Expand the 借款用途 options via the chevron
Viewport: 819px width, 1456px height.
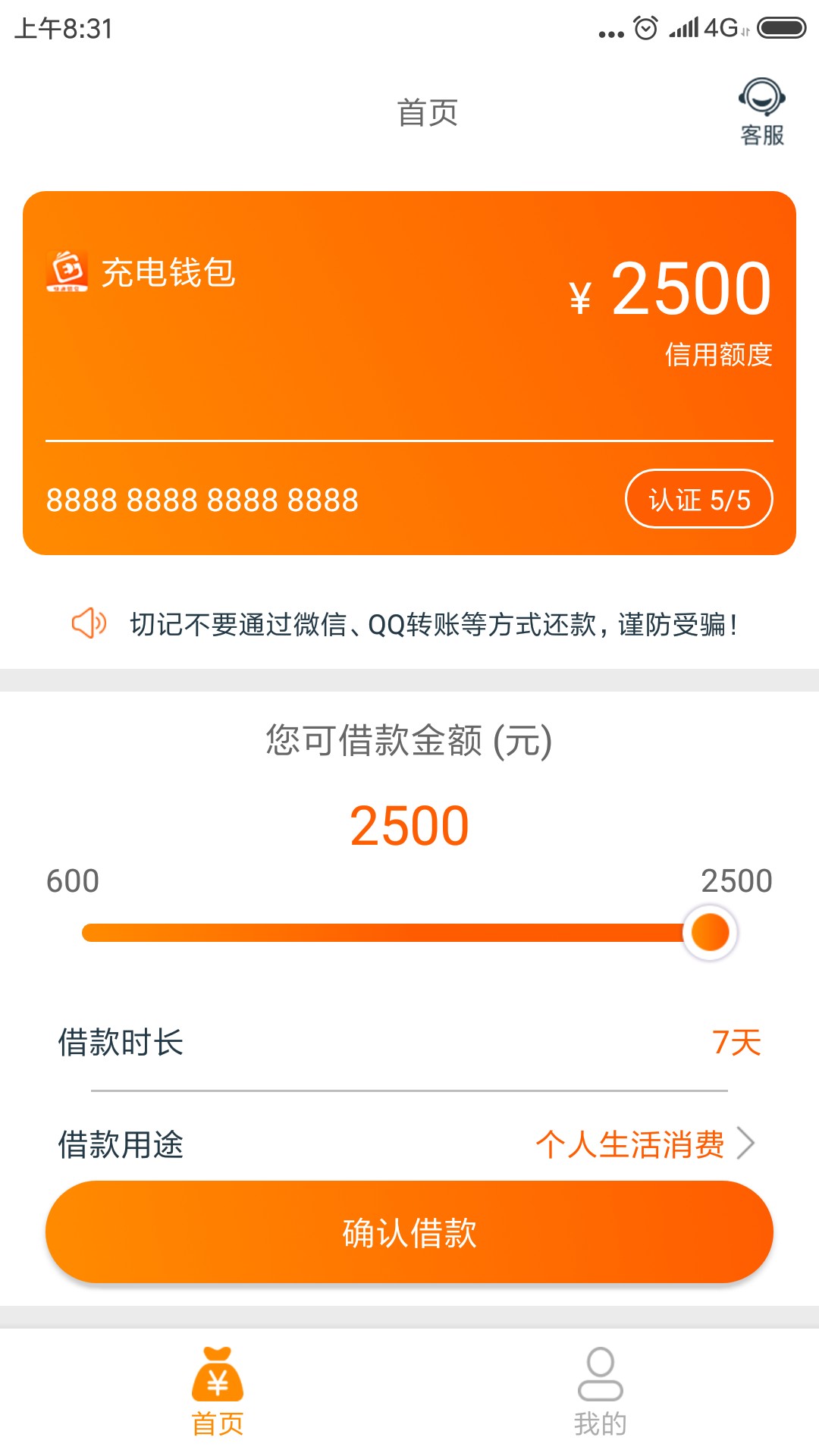(x=747, y=1141)
